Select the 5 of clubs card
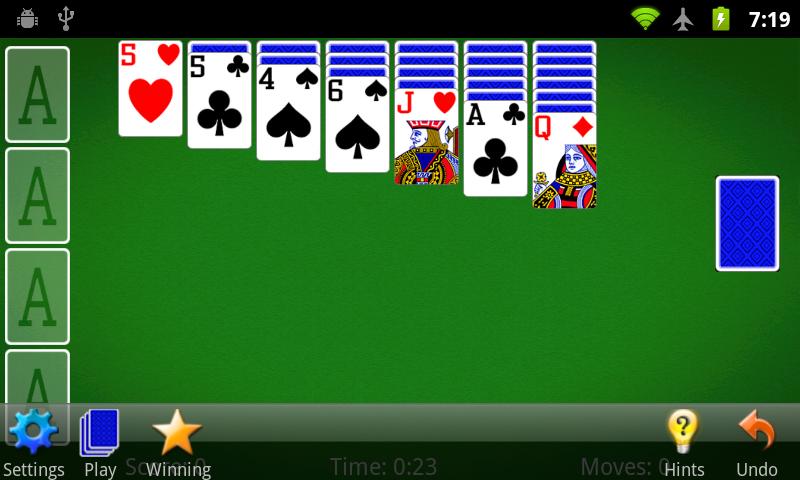The width and height of the screenshot is (800, 480). click(219, 101)
